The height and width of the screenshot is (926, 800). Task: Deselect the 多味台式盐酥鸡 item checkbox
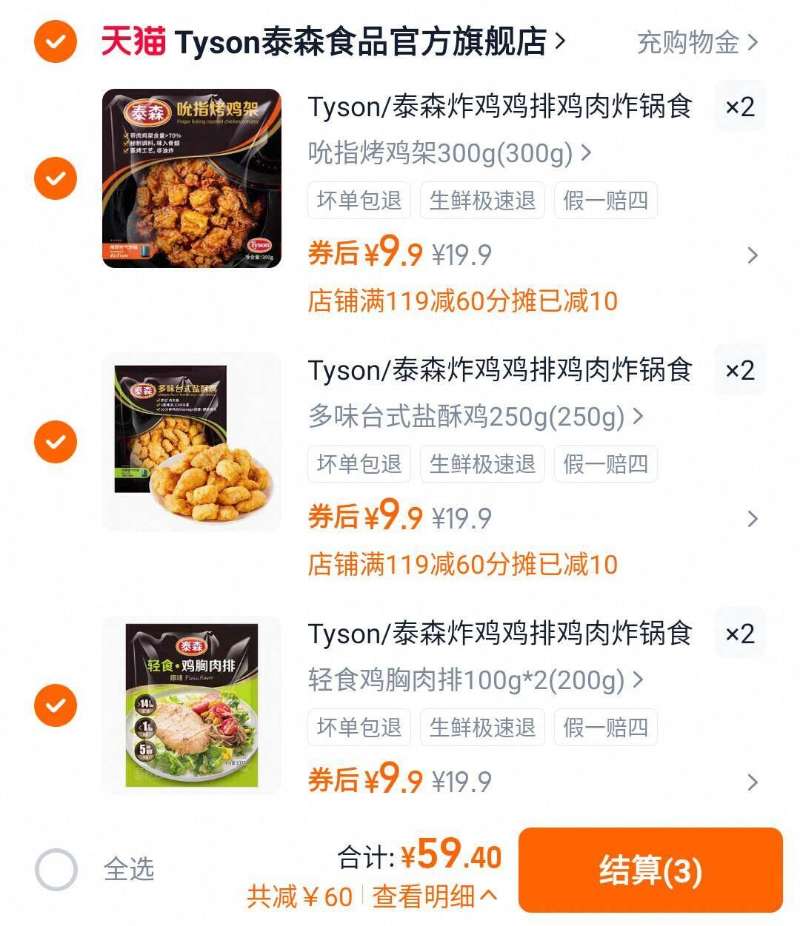(55, 440)
